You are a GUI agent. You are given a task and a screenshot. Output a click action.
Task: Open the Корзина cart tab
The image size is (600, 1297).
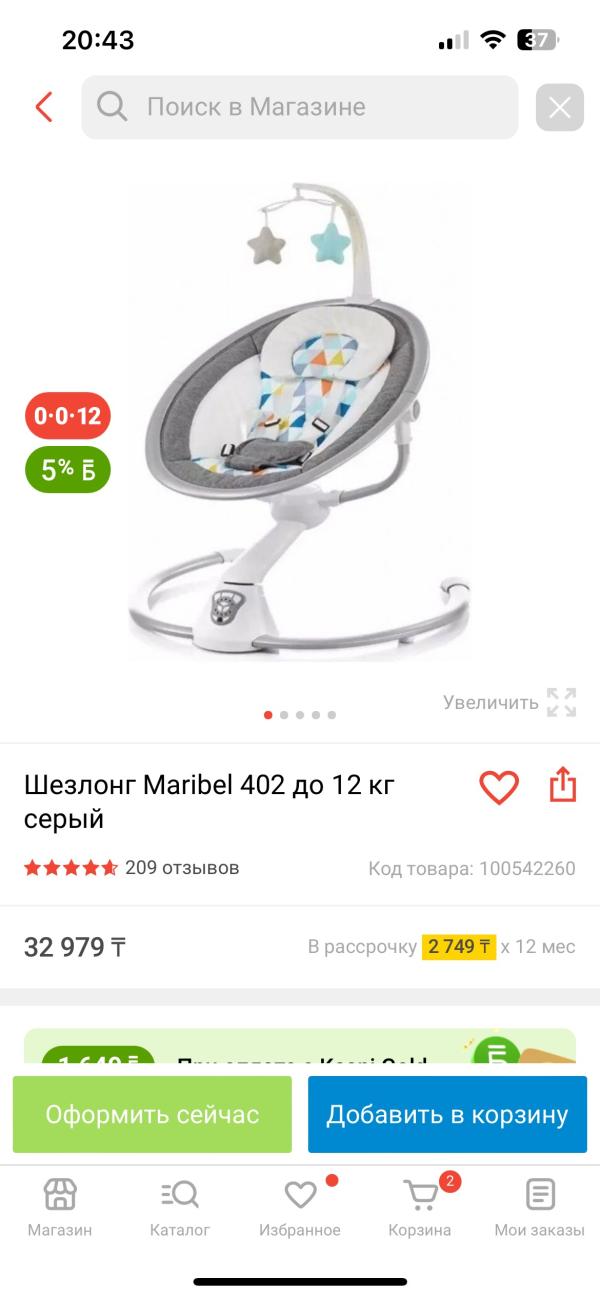[420, 1207]
